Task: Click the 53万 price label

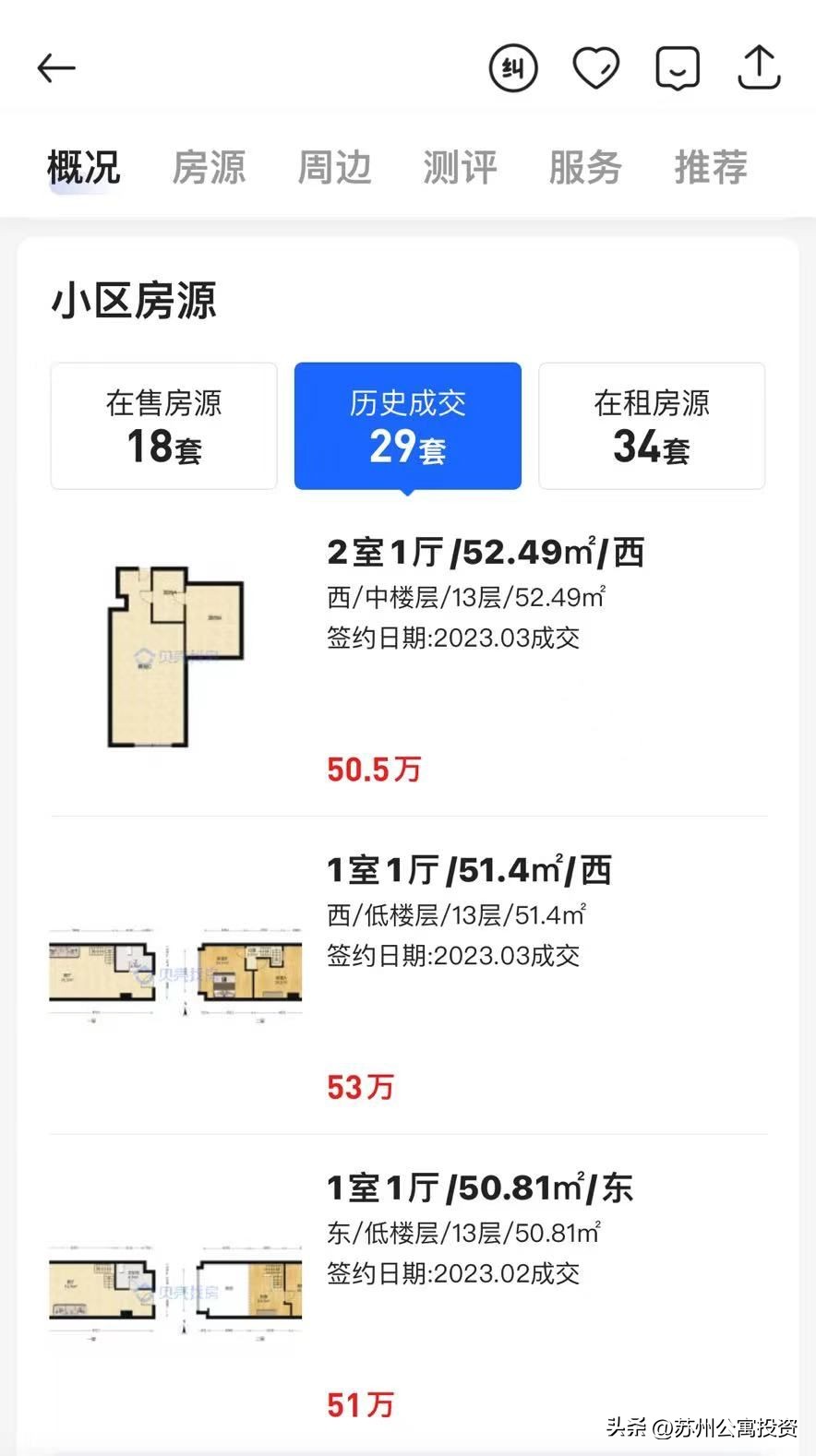Action: [x=360, y=1087]
